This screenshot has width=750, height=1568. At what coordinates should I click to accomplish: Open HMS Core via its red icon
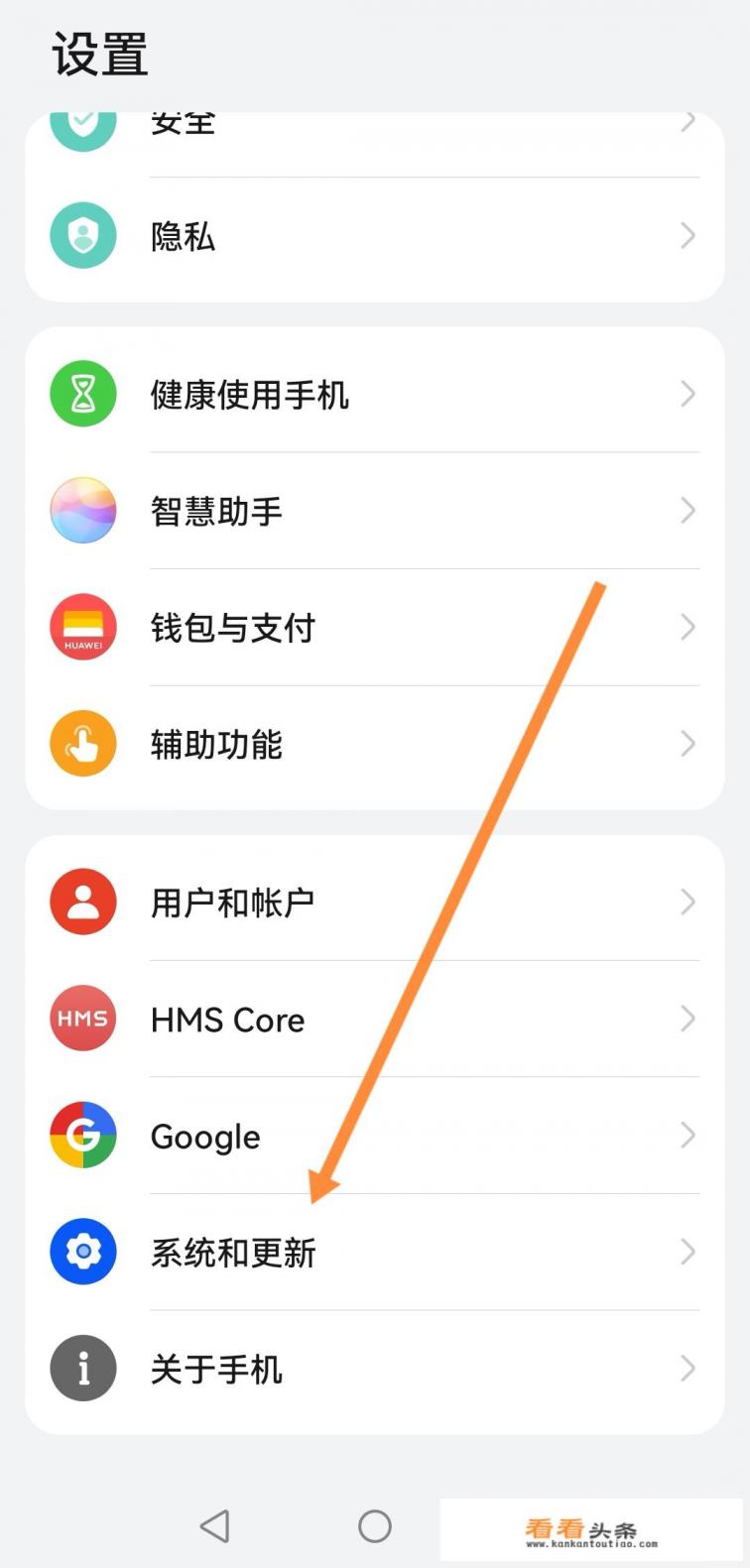82,1018
